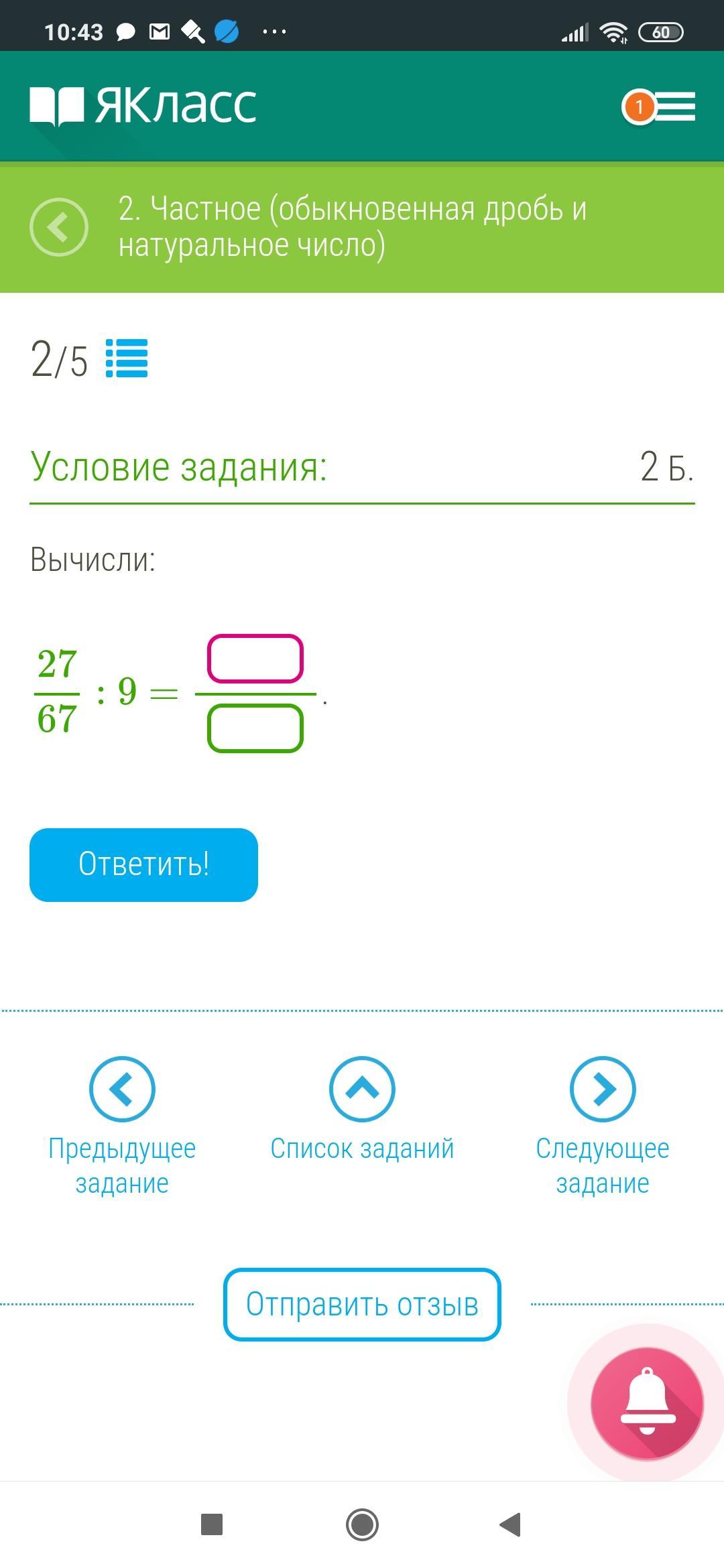Go to Следующее задание
Screen dimensions: 724x1568
[602, 1126]
